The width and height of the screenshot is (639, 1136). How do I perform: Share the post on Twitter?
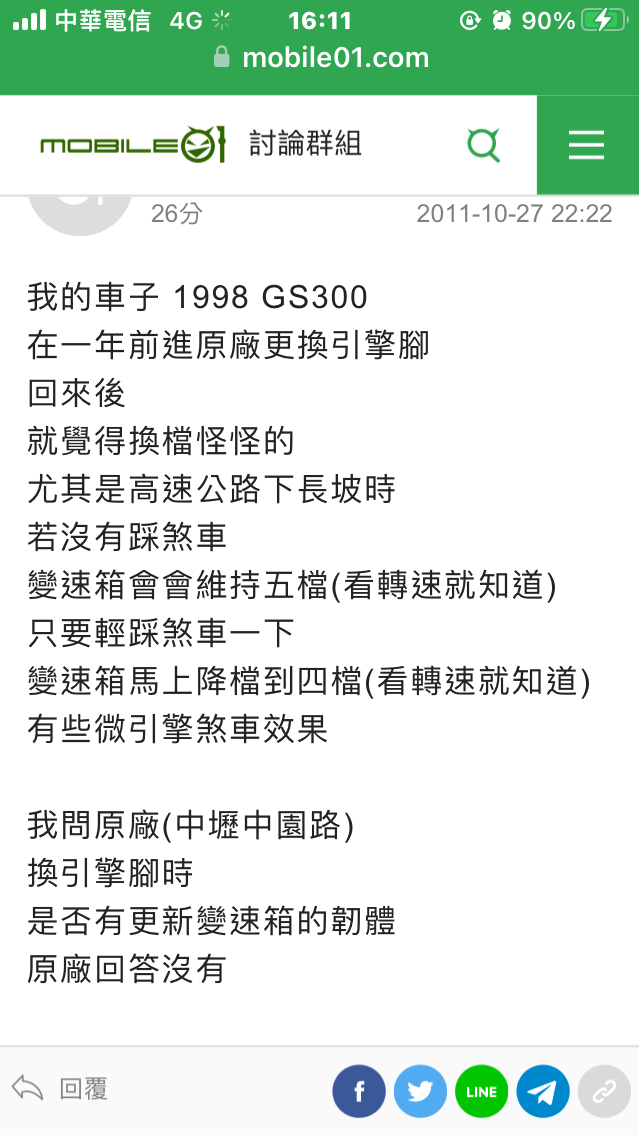[420, 1091]
